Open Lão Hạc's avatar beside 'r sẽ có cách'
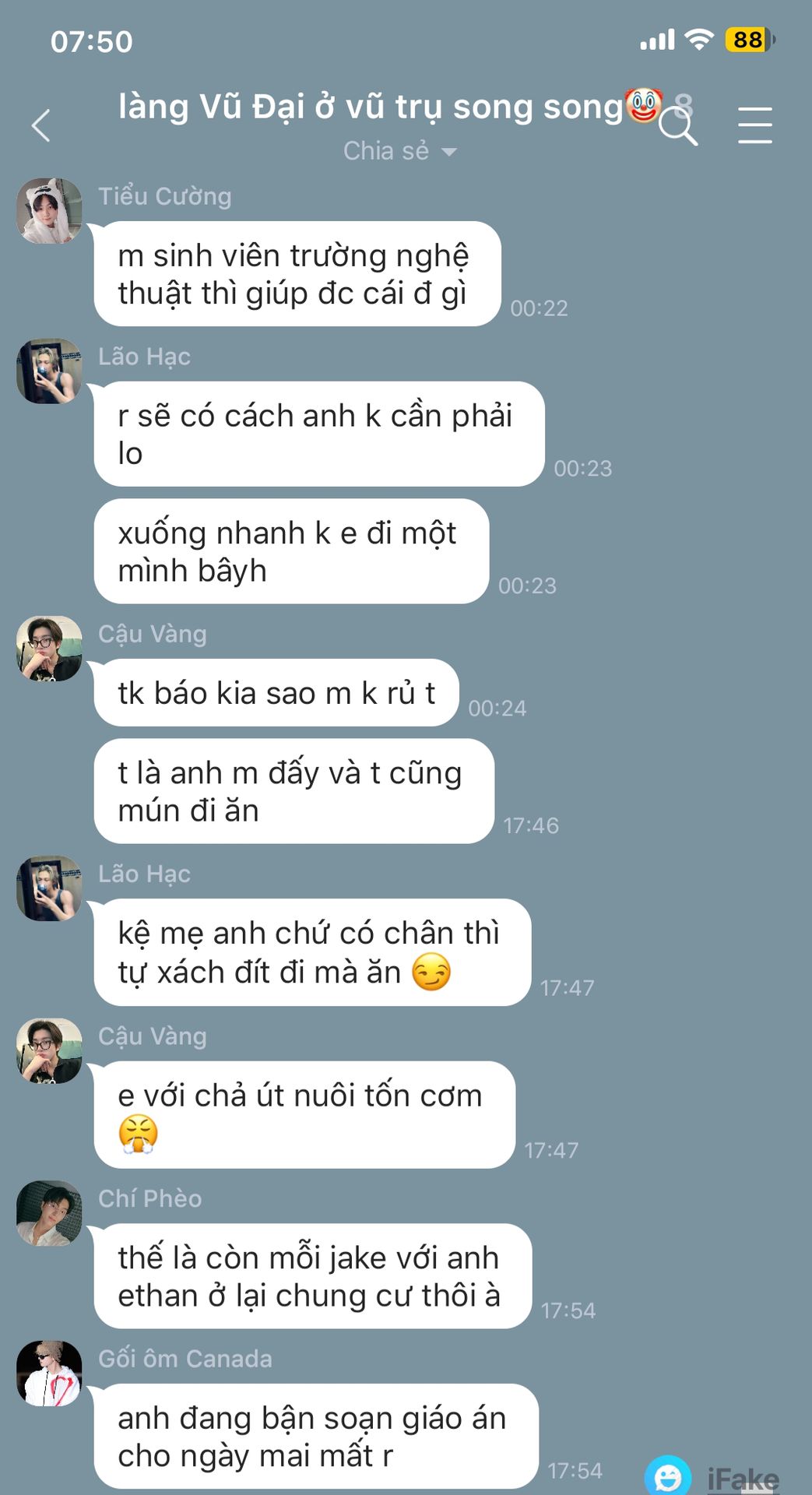The image size is (812, 1495). pyautogui.click(x=49, y=371)
